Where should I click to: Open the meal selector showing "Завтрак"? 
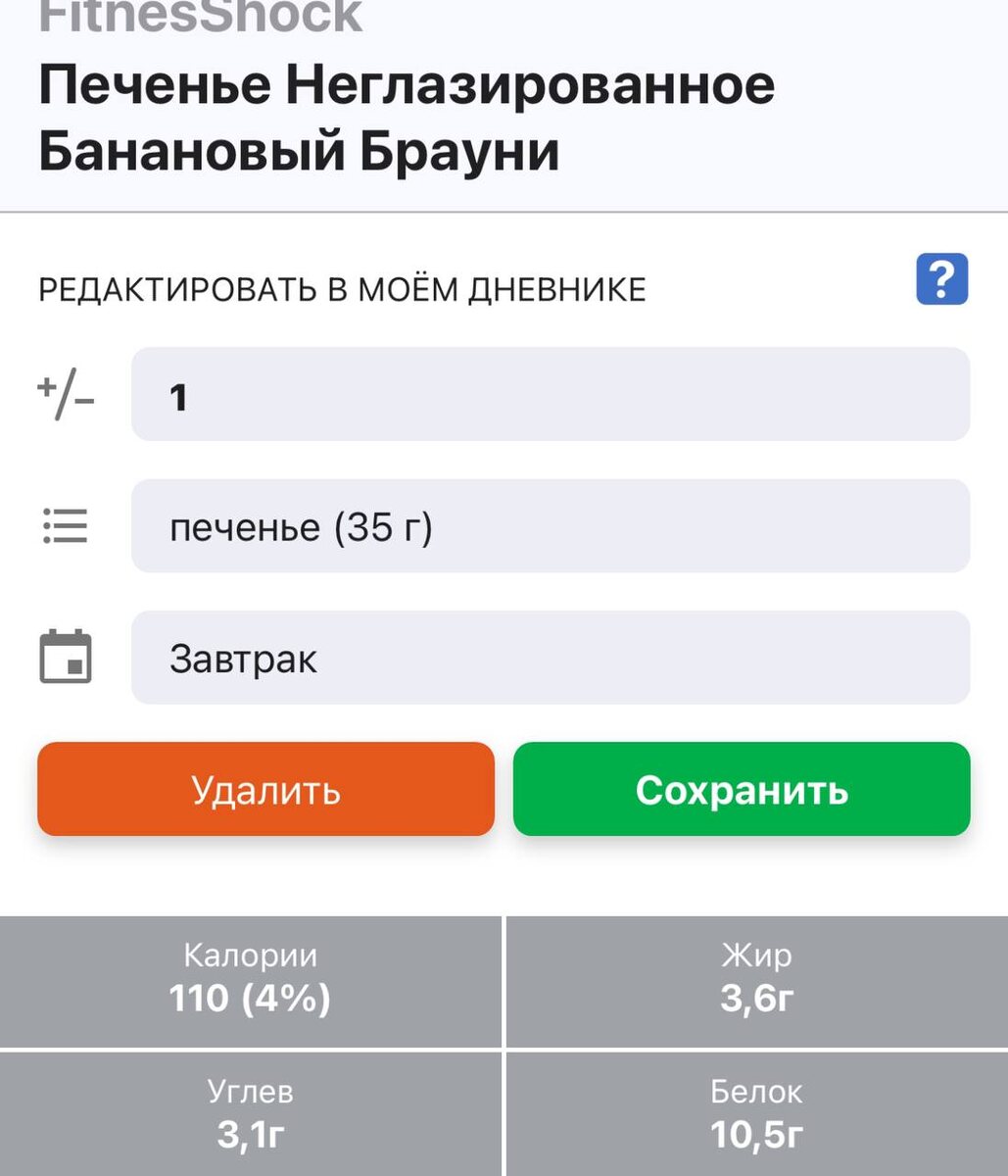[549, 658]
